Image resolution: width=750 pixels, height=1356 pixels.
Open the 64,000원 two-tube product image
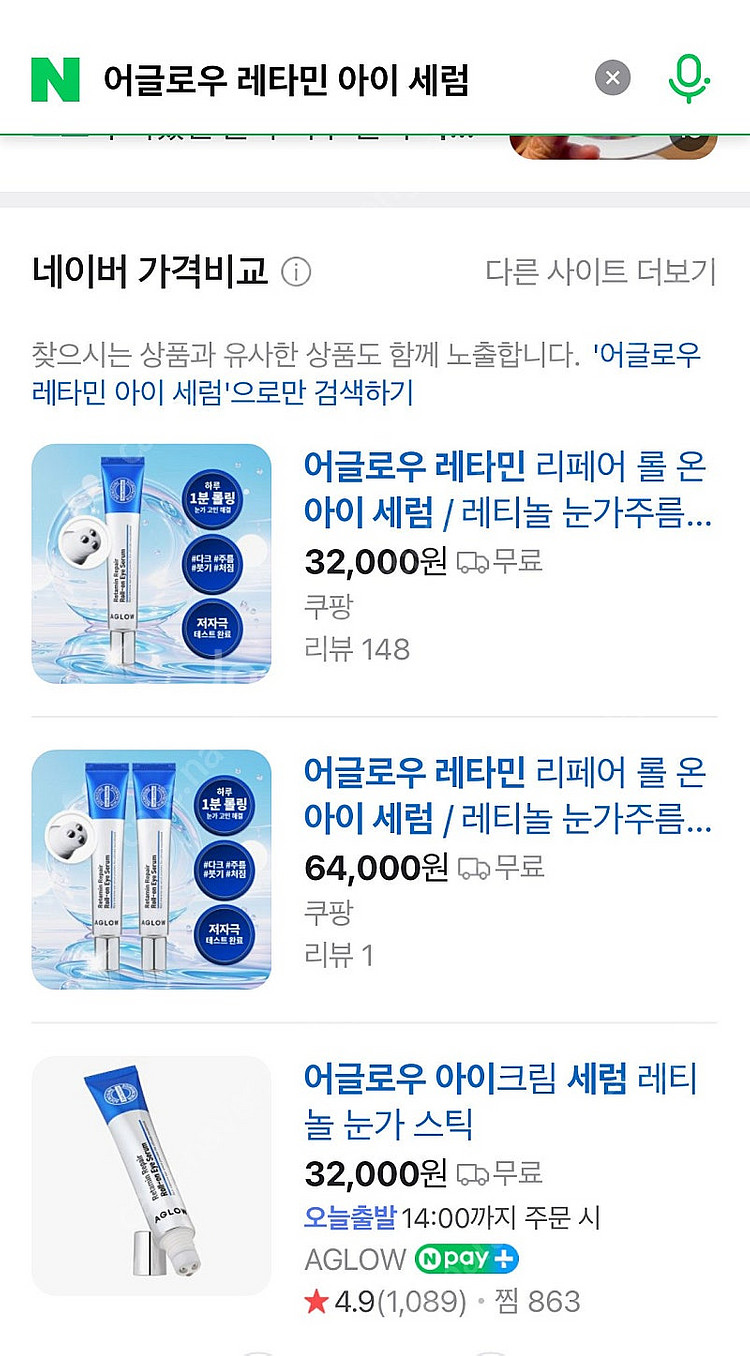pyautogui.click(x=152, y=870)
